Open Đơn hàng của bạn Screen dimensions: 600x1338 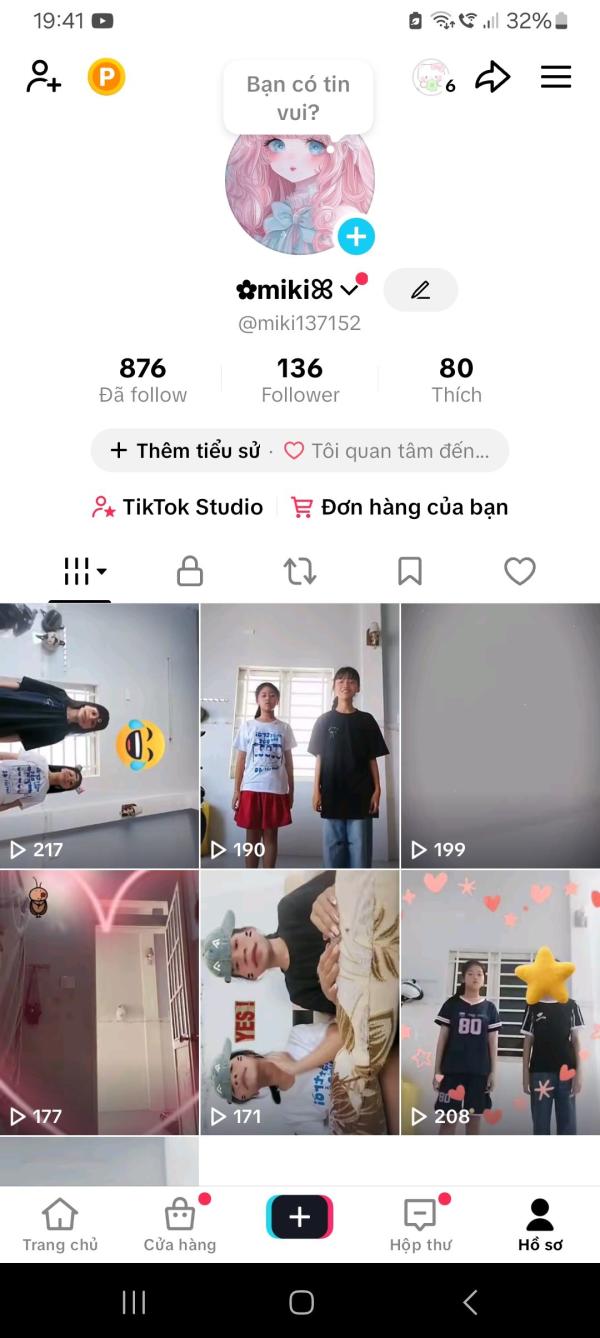[399, 507]
